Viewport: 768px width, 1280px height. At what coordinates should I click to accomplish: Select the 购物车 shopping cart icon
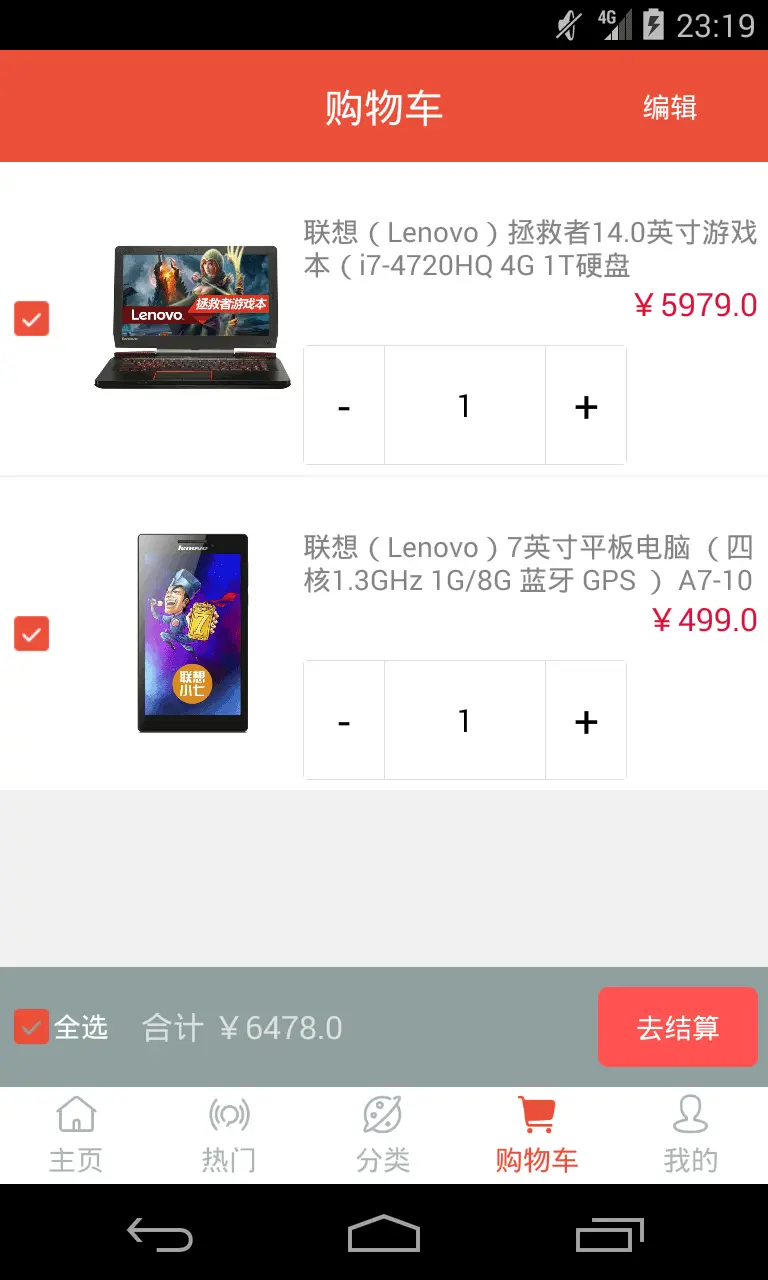(537, 1135)
